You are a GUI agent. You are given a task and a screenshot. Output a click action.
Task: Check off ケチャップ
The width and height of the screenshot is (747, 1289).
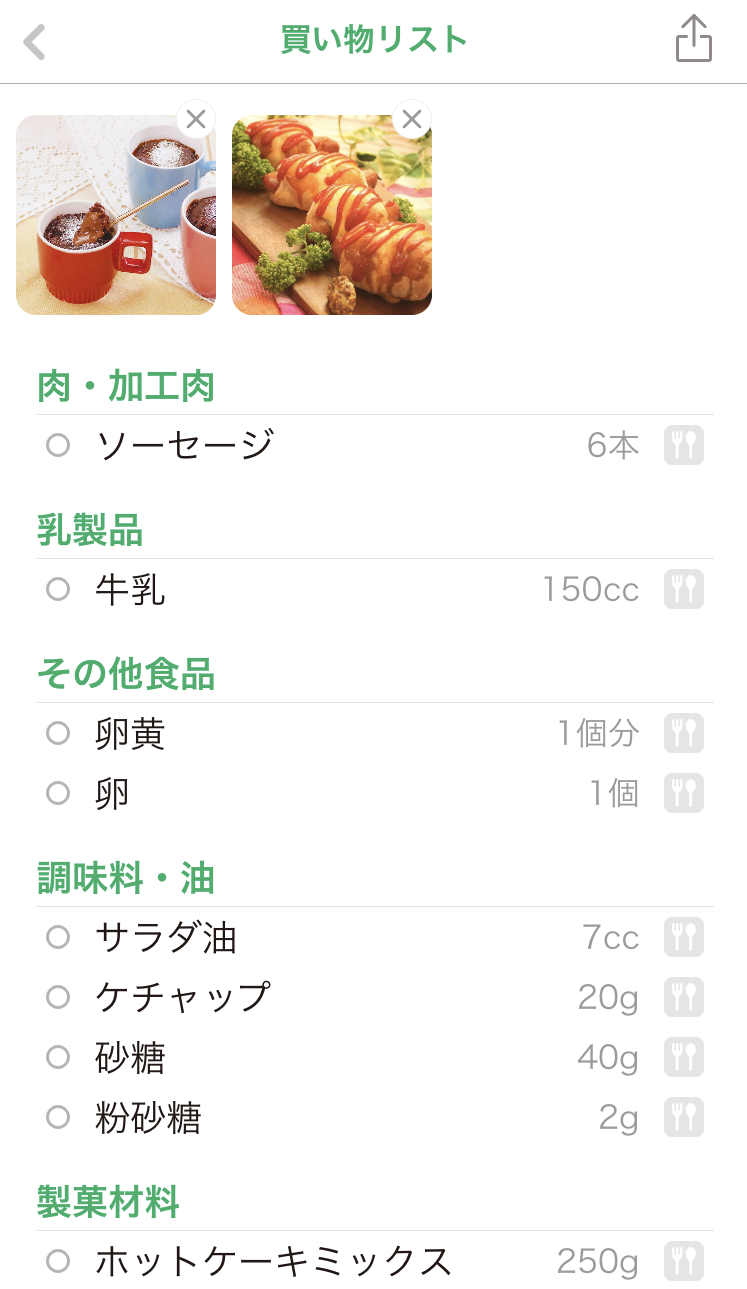[x=58, y=997]
